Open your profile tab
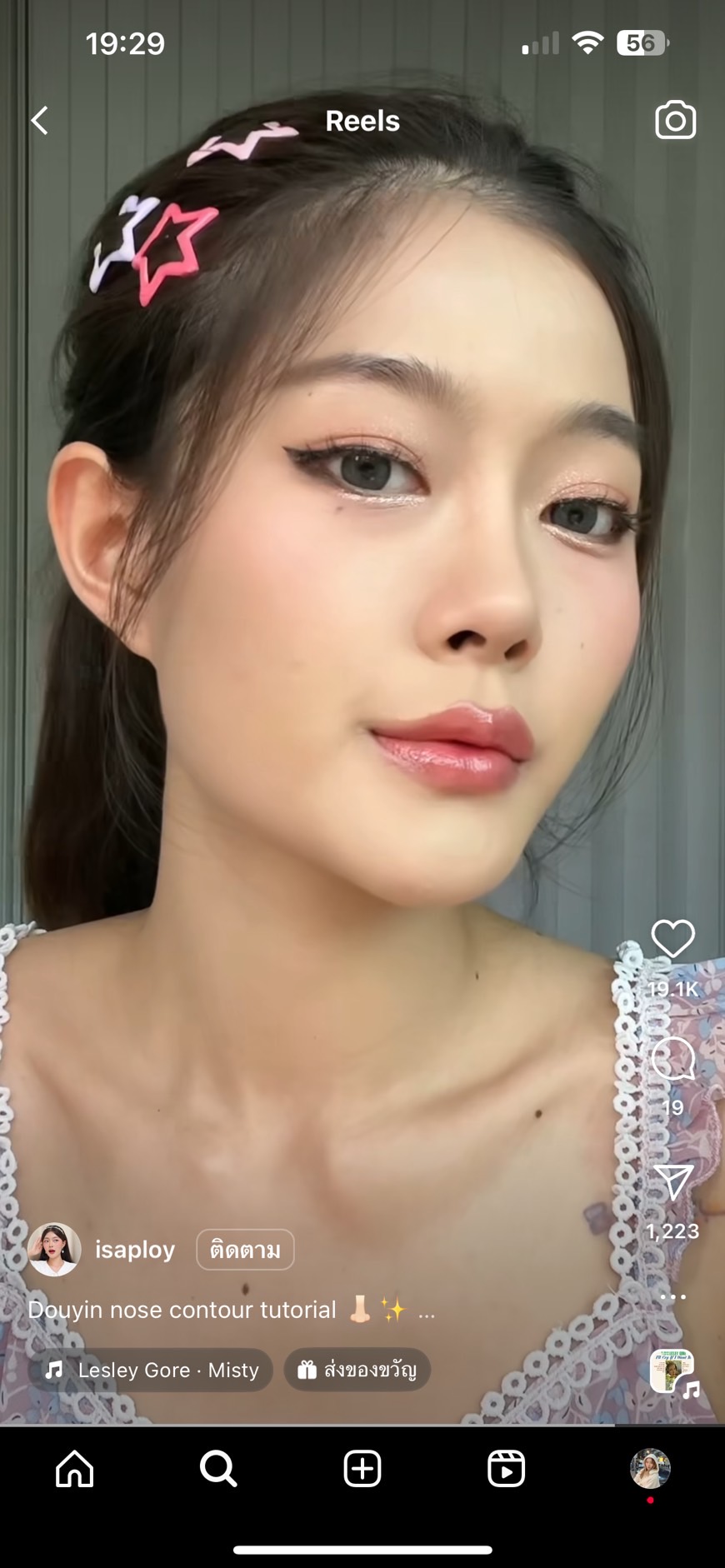725x1568 pixels. 650,1468
